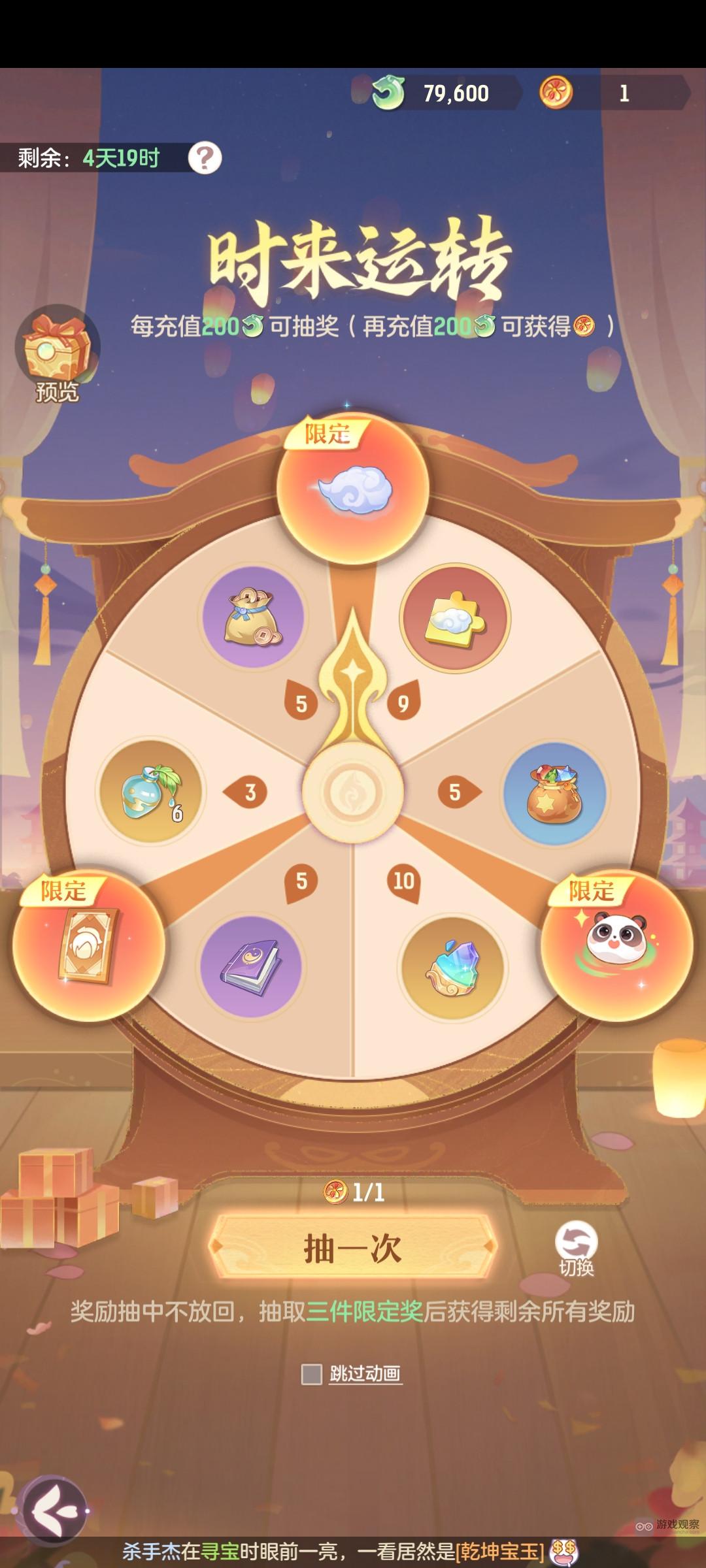Open the 预览 gift box preview
Viewport: 706px width, 1568px height.
point(57,353)
